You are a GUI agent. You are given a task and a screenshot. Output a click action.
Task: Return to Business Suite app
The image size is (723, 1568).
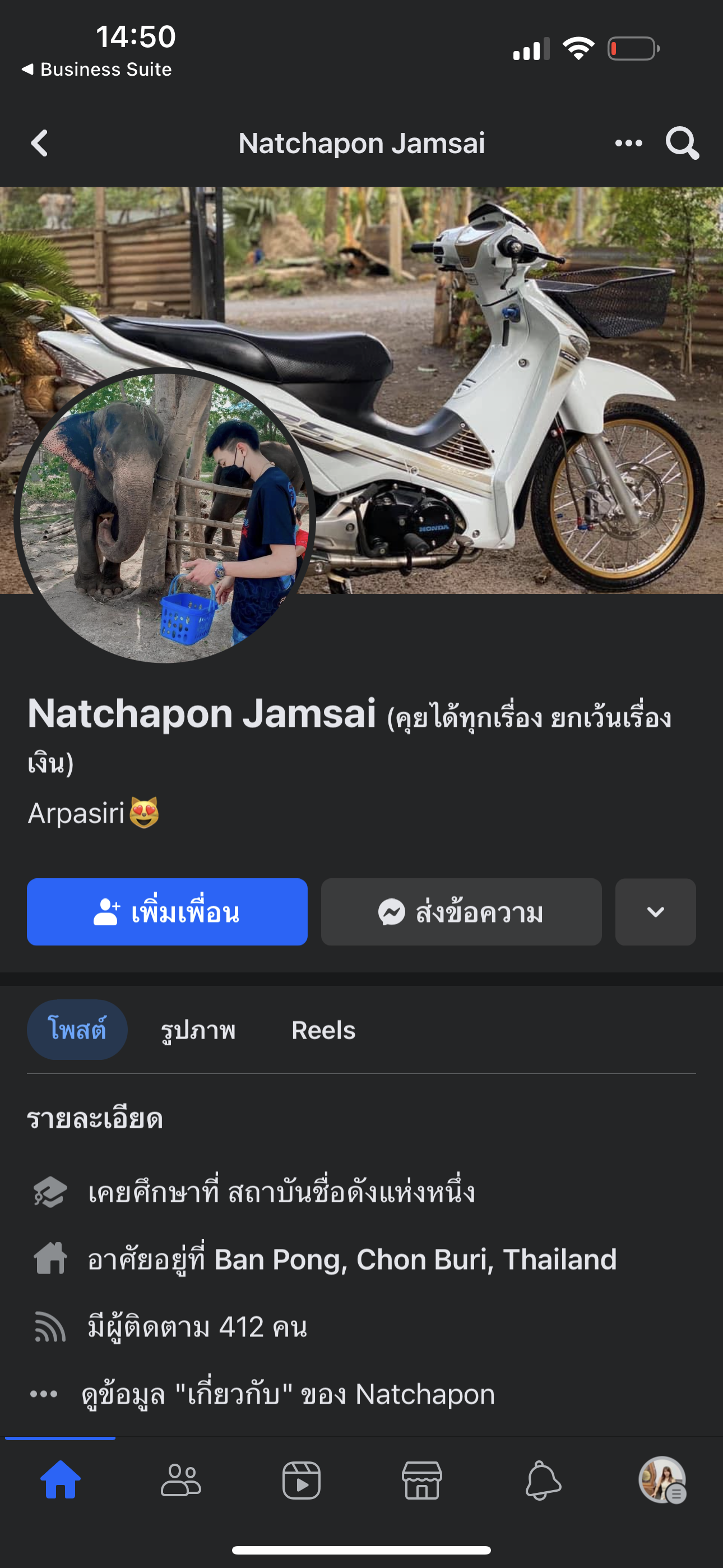(x=98, y=70)
